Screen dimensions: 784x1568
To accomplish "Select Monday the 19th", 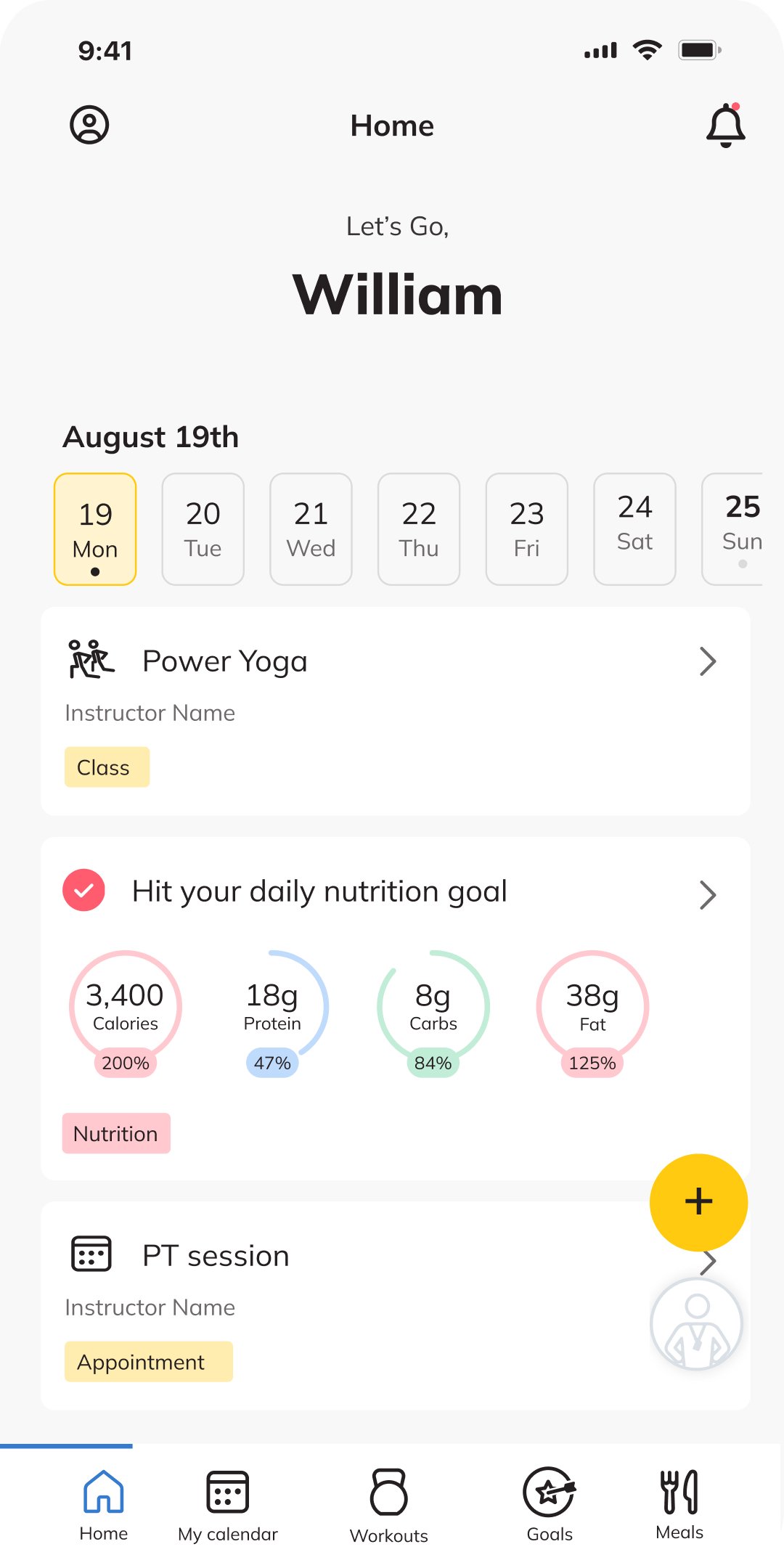I will tap(95, 529).
